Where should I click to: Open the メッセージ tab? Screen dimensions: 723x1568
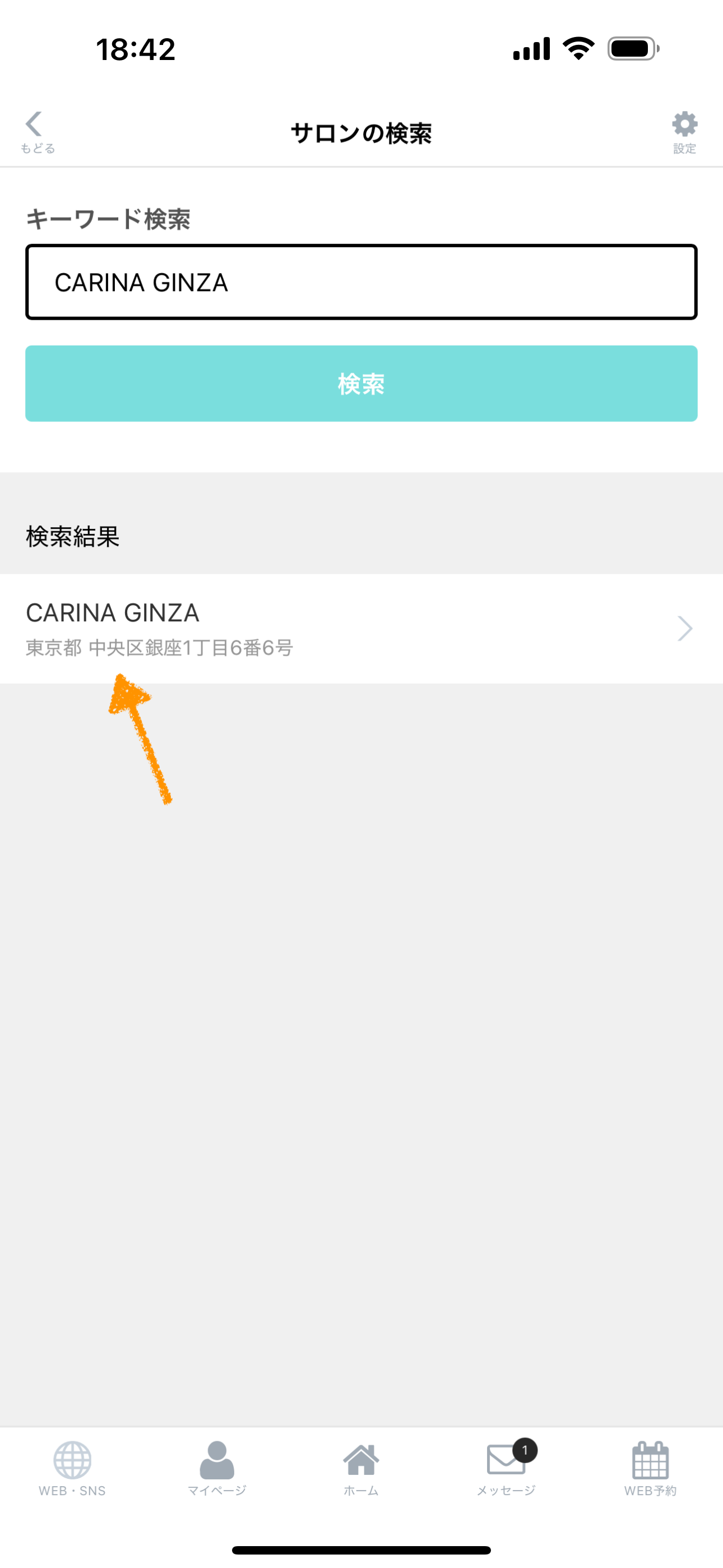(506, 1467)
